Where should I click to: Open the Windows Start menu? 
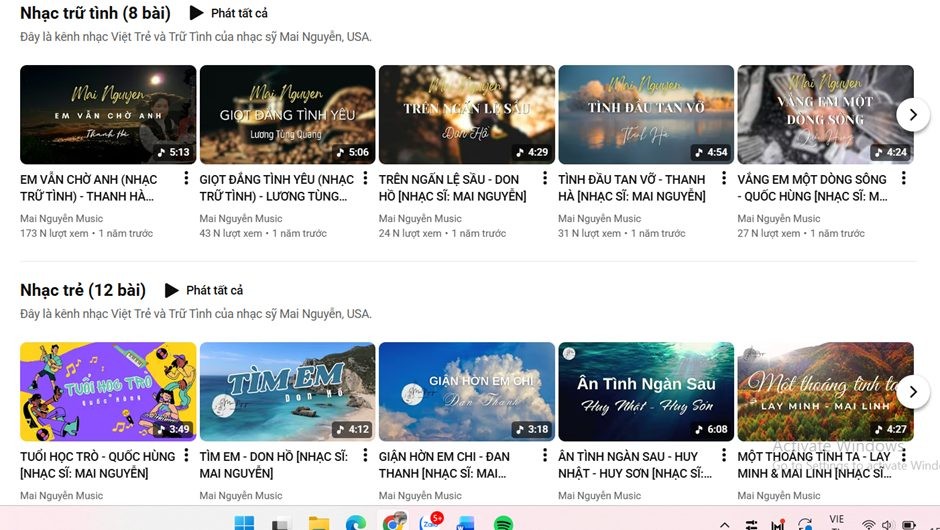click(x=244, y=523)
